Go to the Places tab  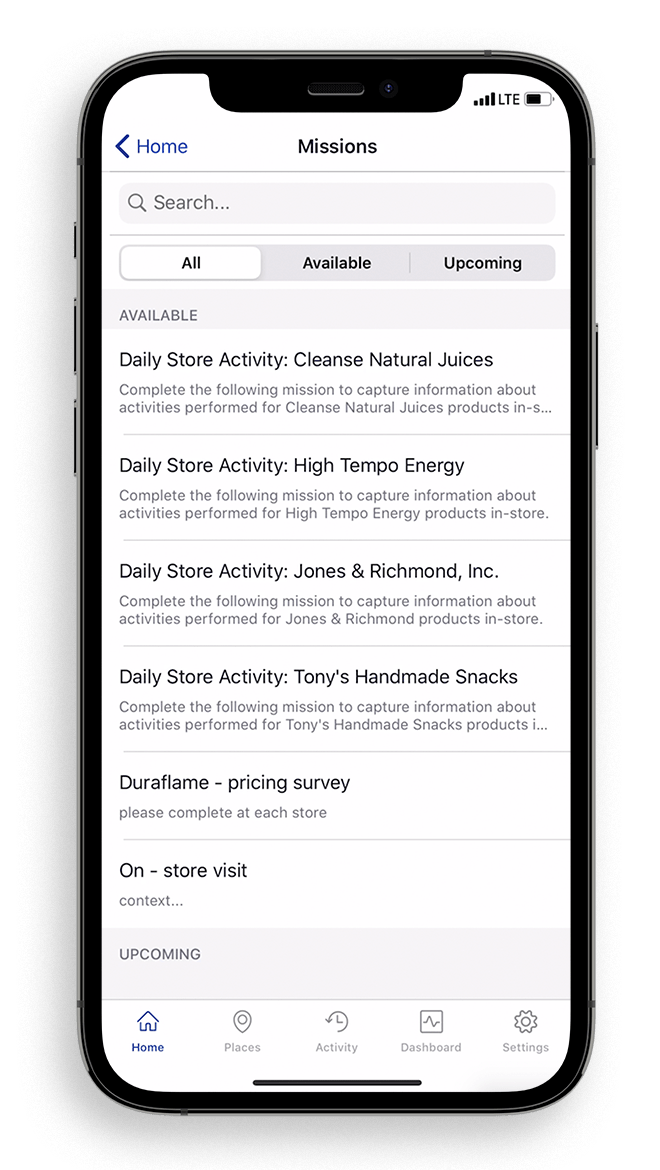pyautogui.click(x=242, y=1032)
